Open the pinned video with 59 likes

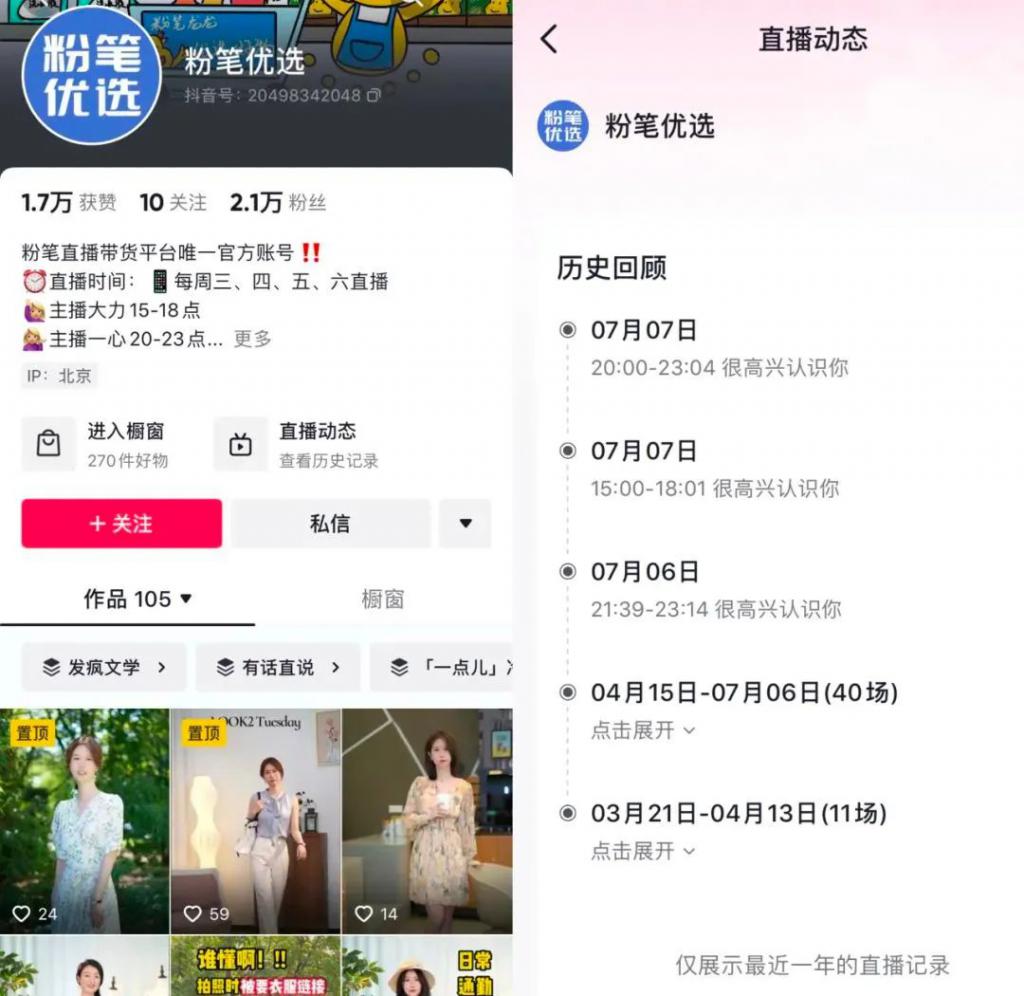click(256, 820)
